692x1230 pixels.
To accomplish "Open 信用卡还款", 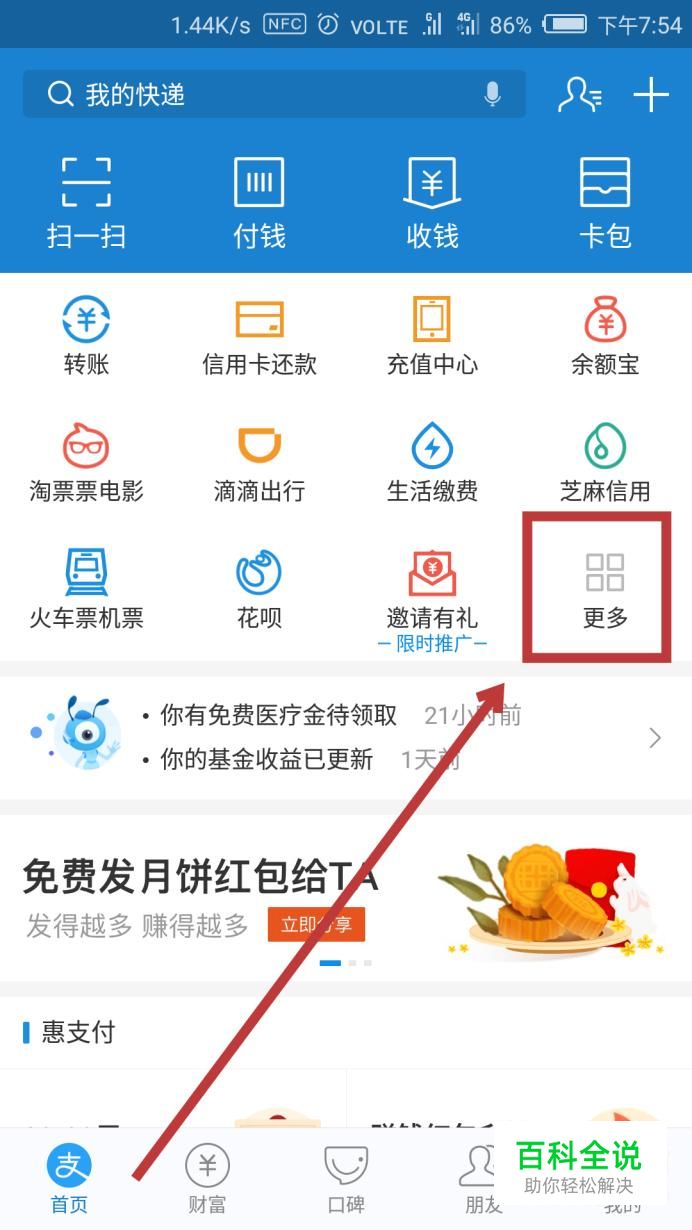I will click(x=259, y=337).
